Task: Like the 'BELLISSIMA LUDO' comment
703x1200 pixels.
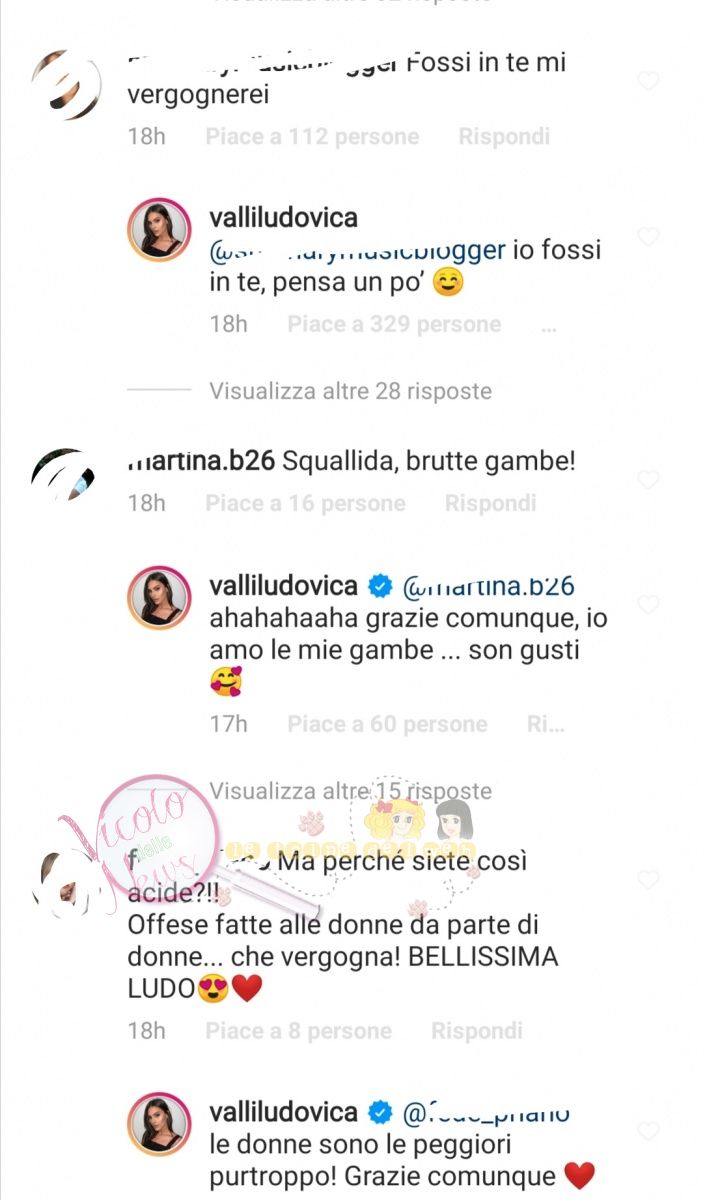Action: (x=649, y=880)
